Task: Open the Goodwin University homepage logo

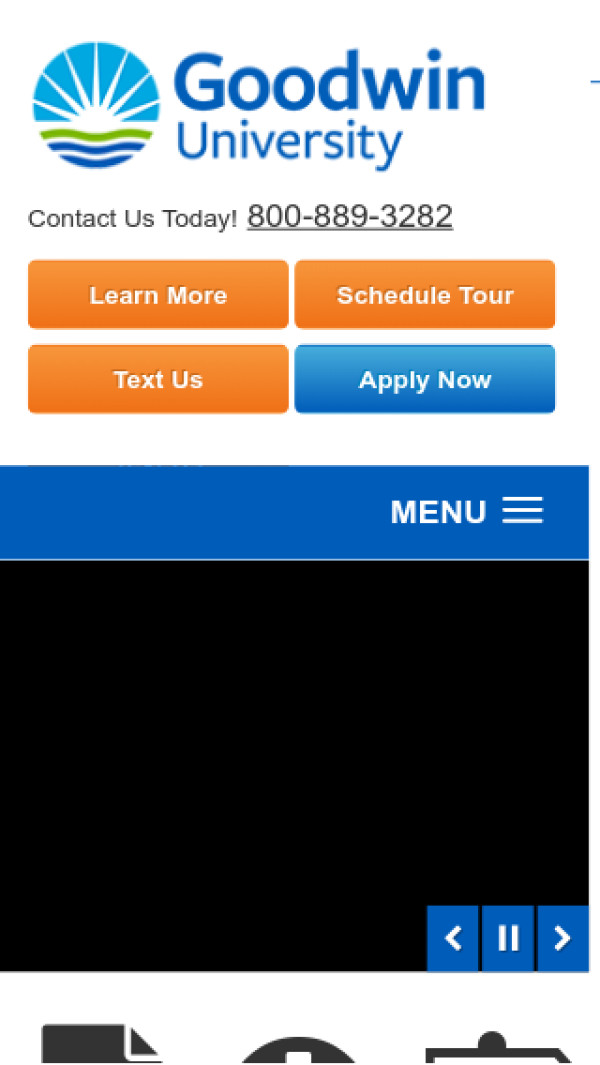Action: [x=258, y=105]
